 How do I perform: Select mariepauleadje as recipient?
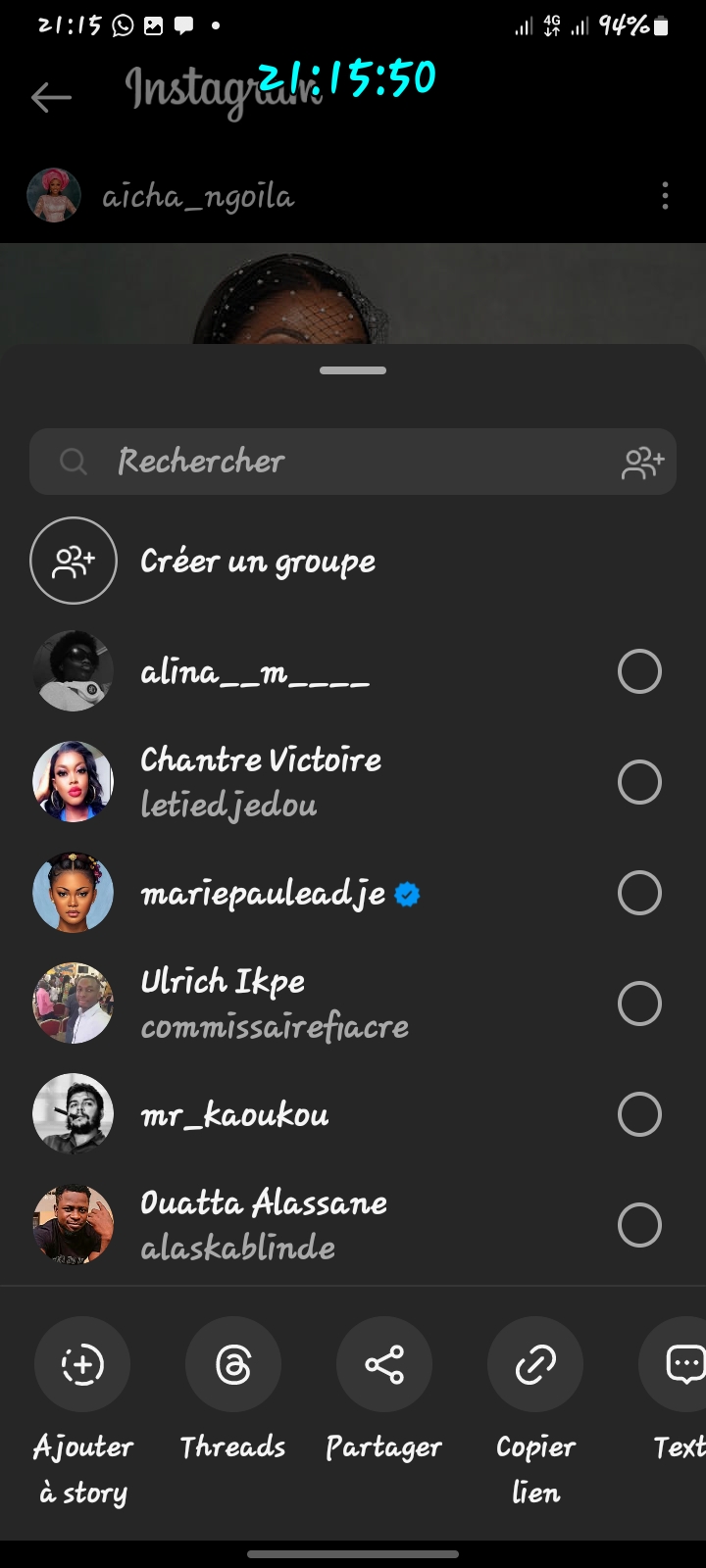coord(639,894)
